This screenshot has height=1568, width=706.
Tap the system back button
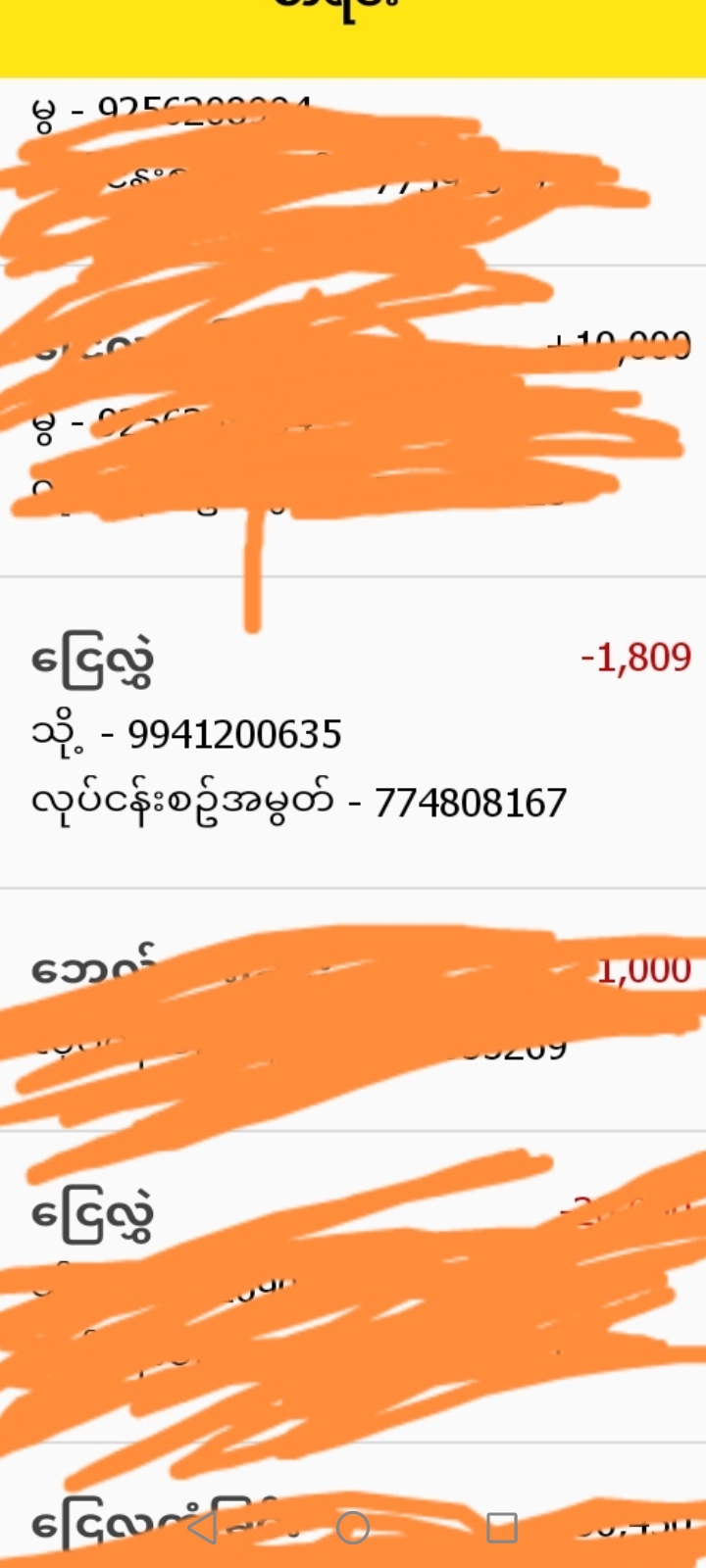coord(202,1527)
